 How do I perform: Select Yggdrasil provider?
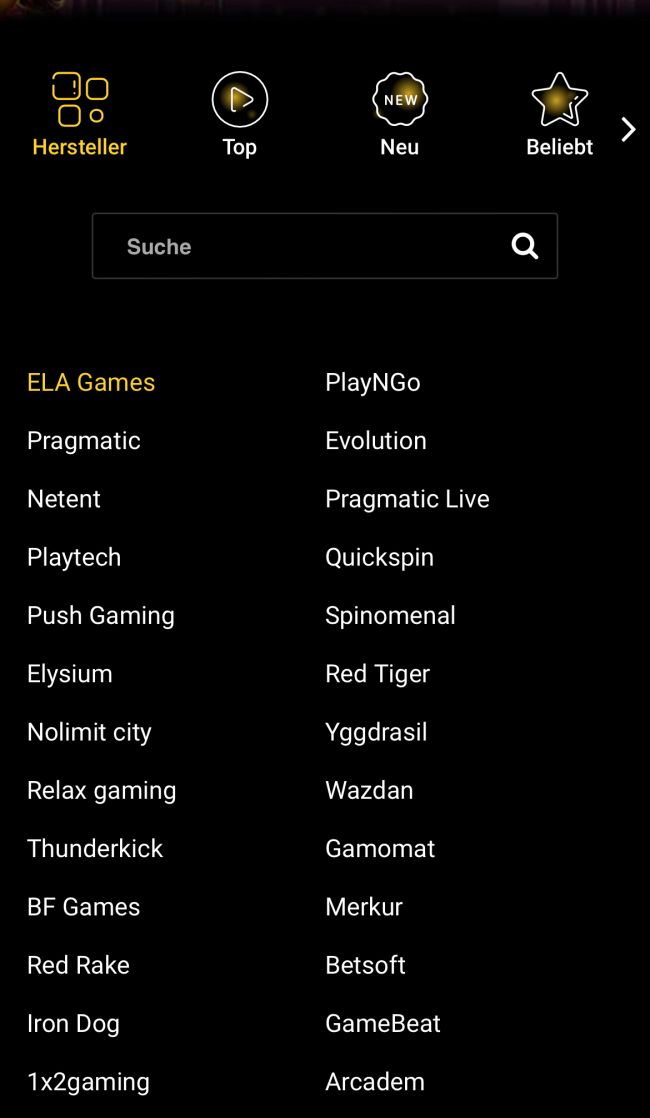(x=376, y=732)
